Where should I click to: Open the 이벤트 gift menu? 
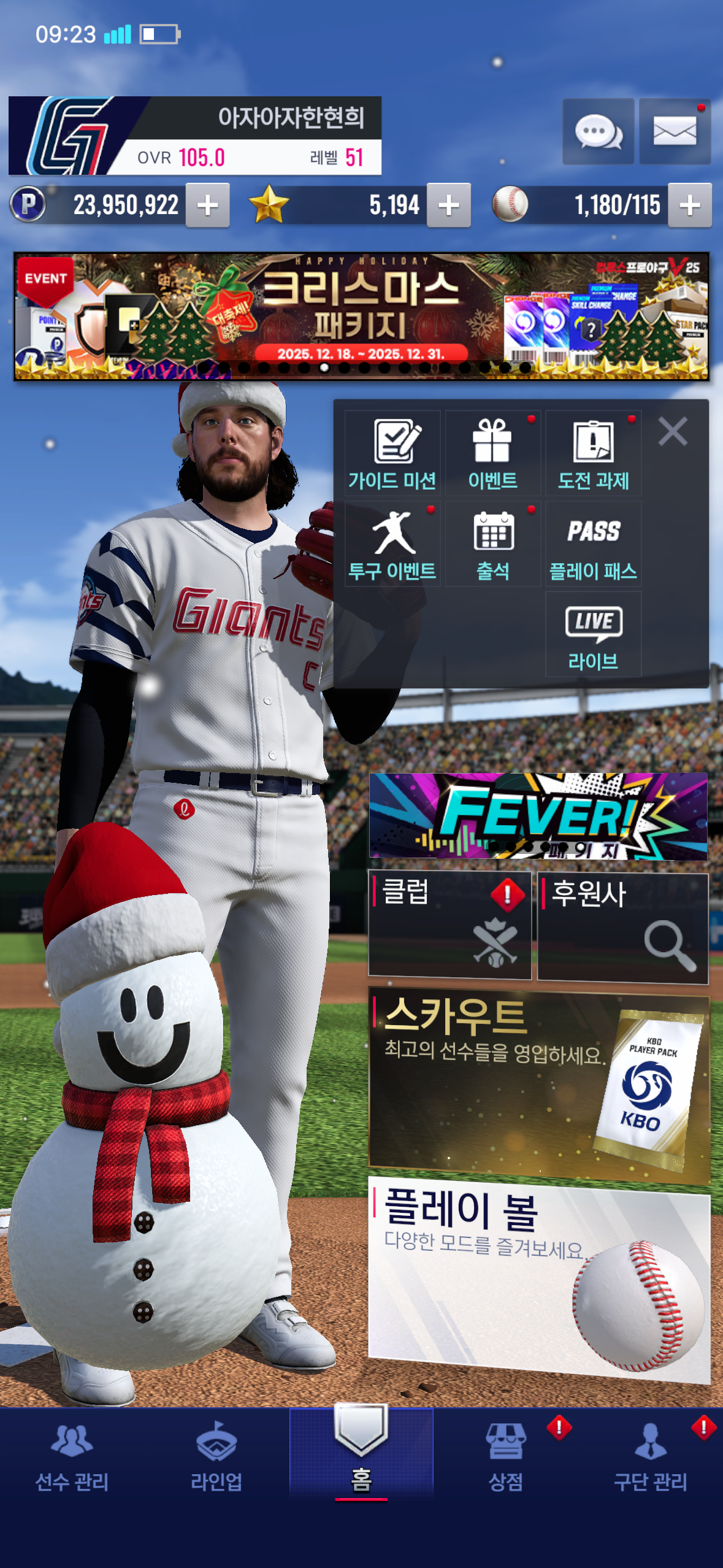coord(493,453)
